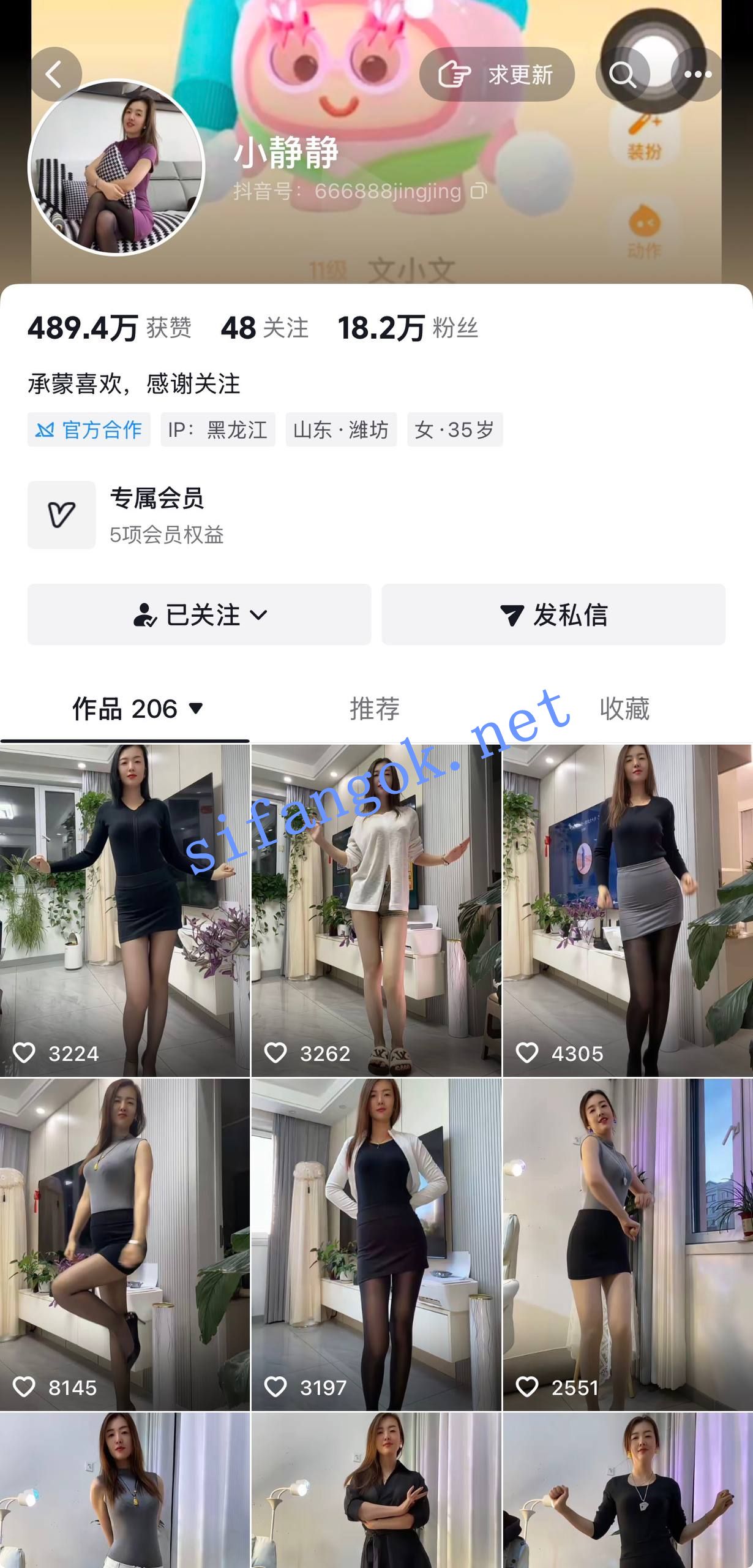Copy the Douyin ID 666888jingjing

pyautogui.click(x=479, y=191)
